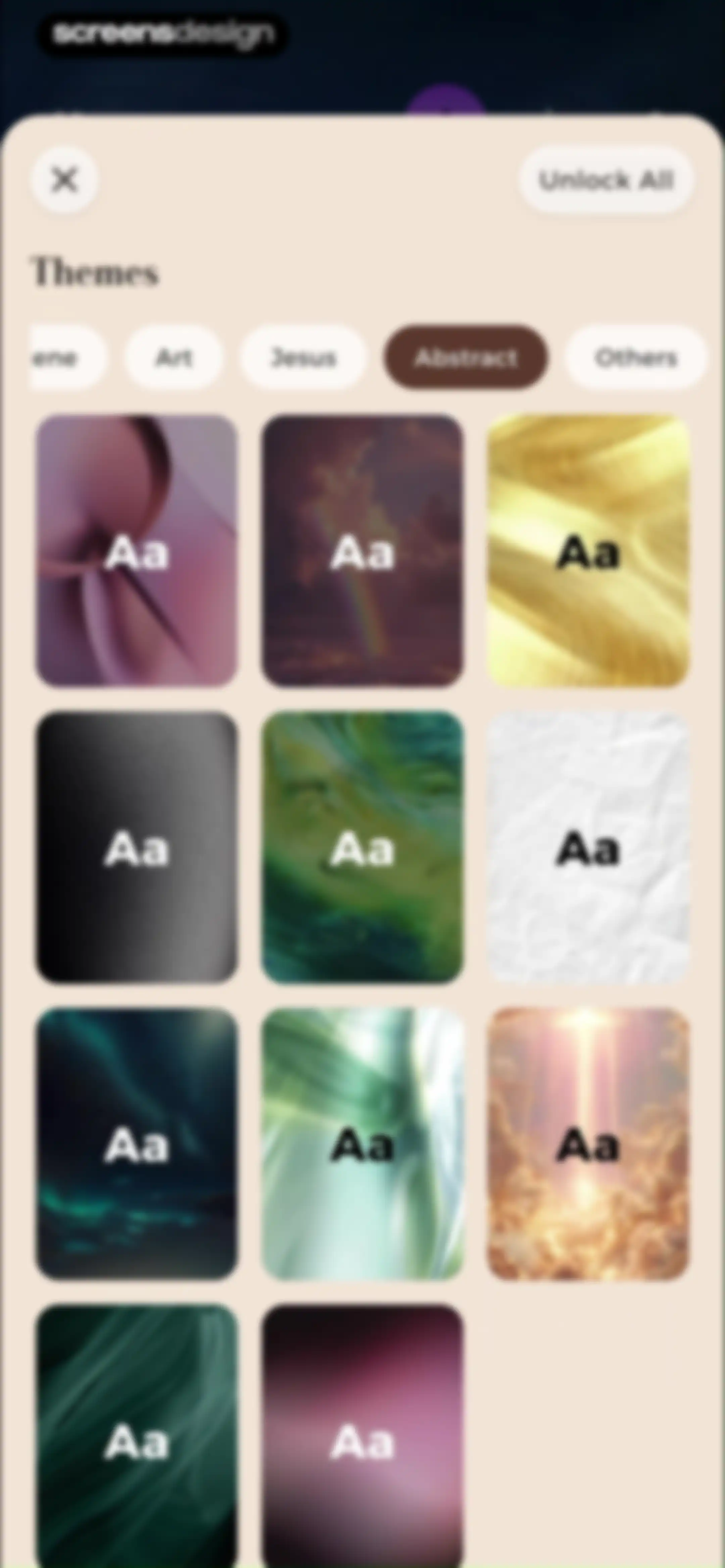Apply the gold silk theme

pyautogui.click(x=588, y=551)
